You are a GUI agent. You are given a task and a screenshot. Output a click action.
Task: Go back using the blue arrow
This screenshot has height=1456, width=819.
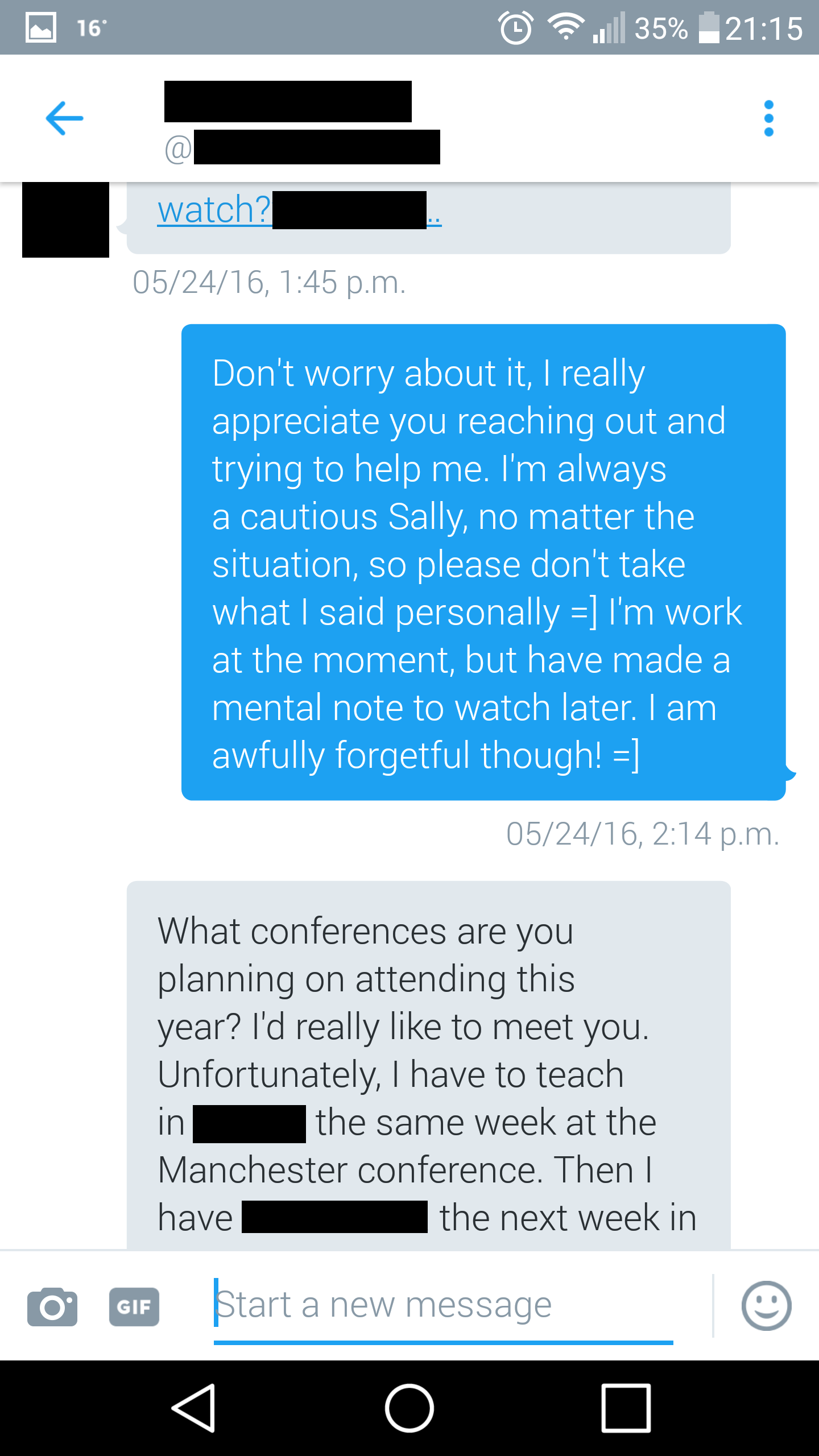tap(64, 118)
